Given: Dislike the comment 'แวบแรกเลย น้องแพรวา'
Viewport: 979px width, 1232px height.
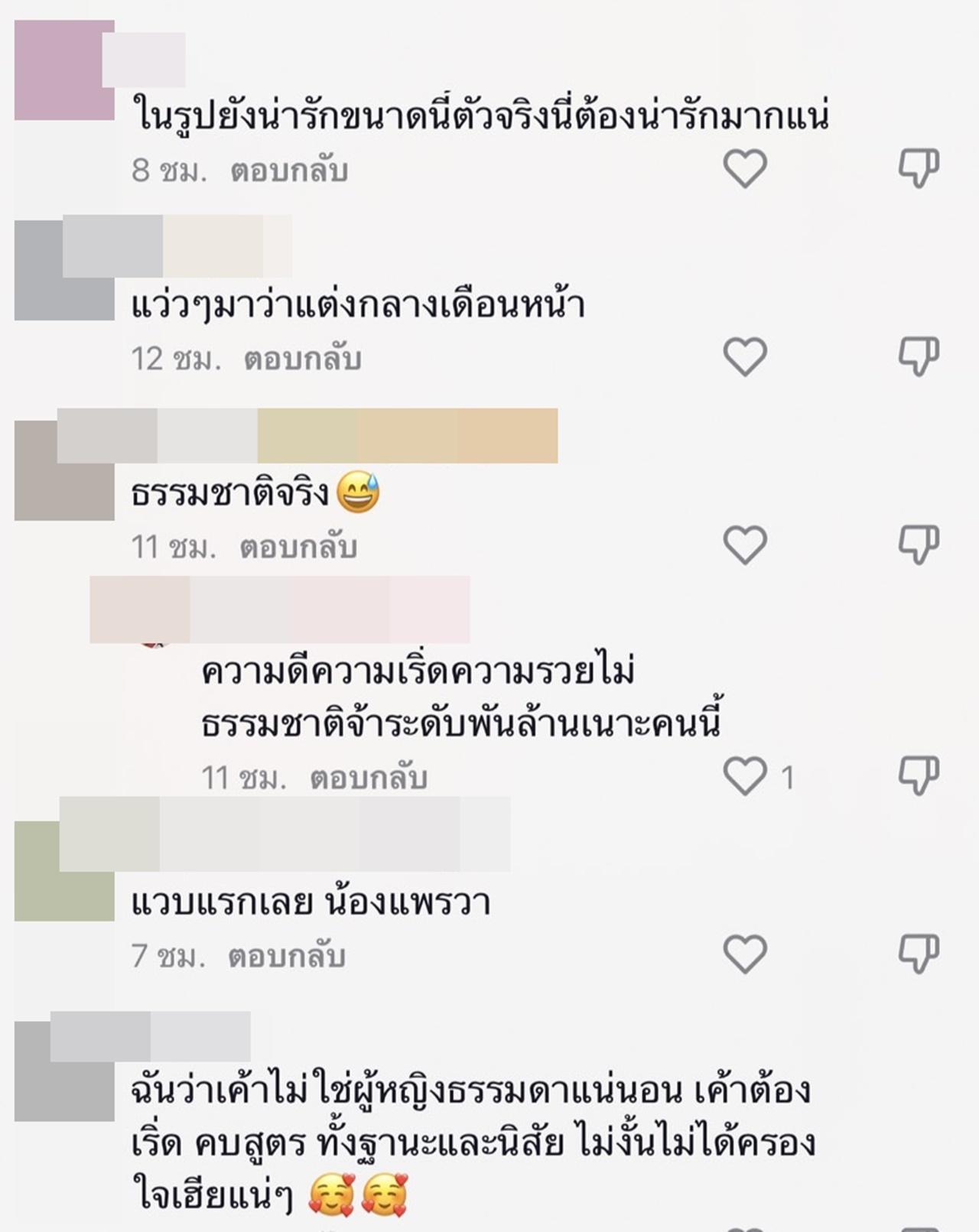Looking at the screenshot, I should 918,954.
